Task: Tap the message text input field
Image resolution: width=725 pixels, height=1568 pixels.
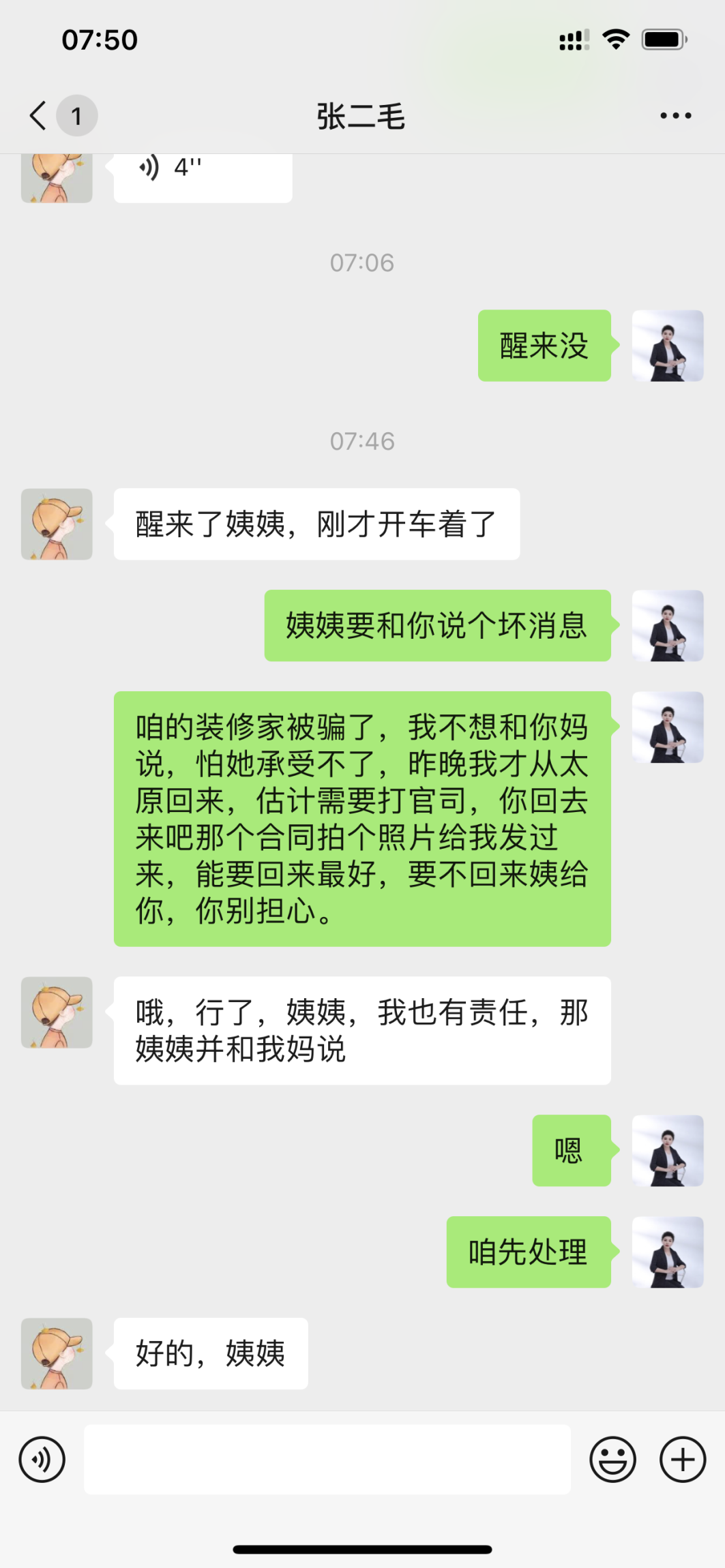Action: click(x=327, y=1460)
